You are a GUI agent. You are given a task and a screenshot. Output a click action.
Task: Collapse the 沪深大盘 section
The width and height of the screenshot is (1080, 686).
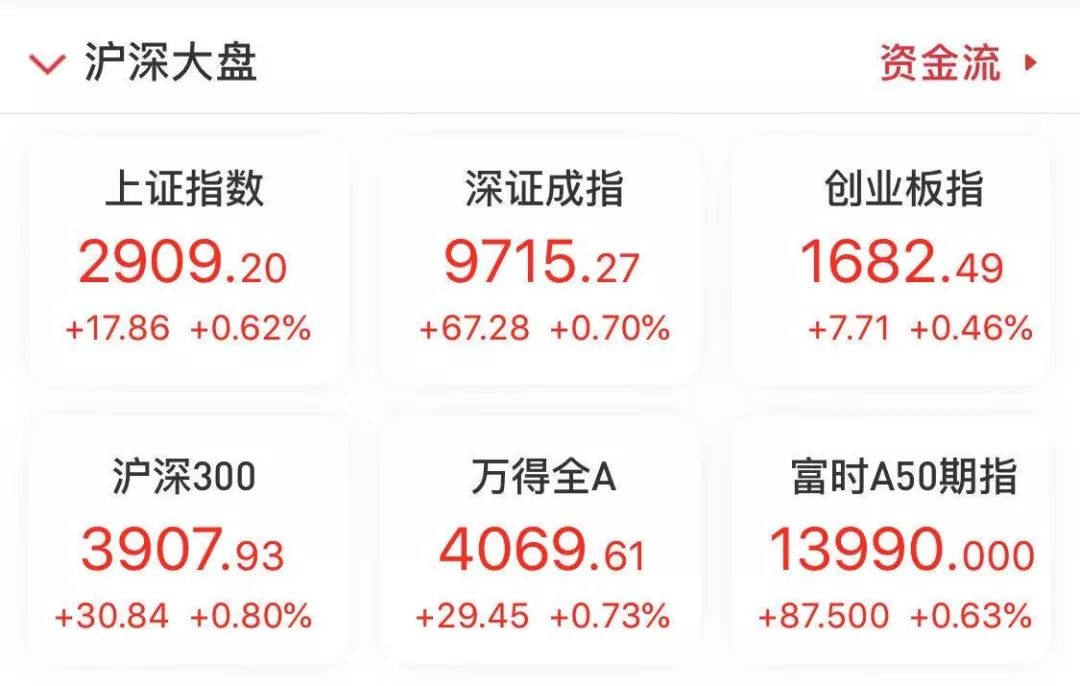pos(47,66)
